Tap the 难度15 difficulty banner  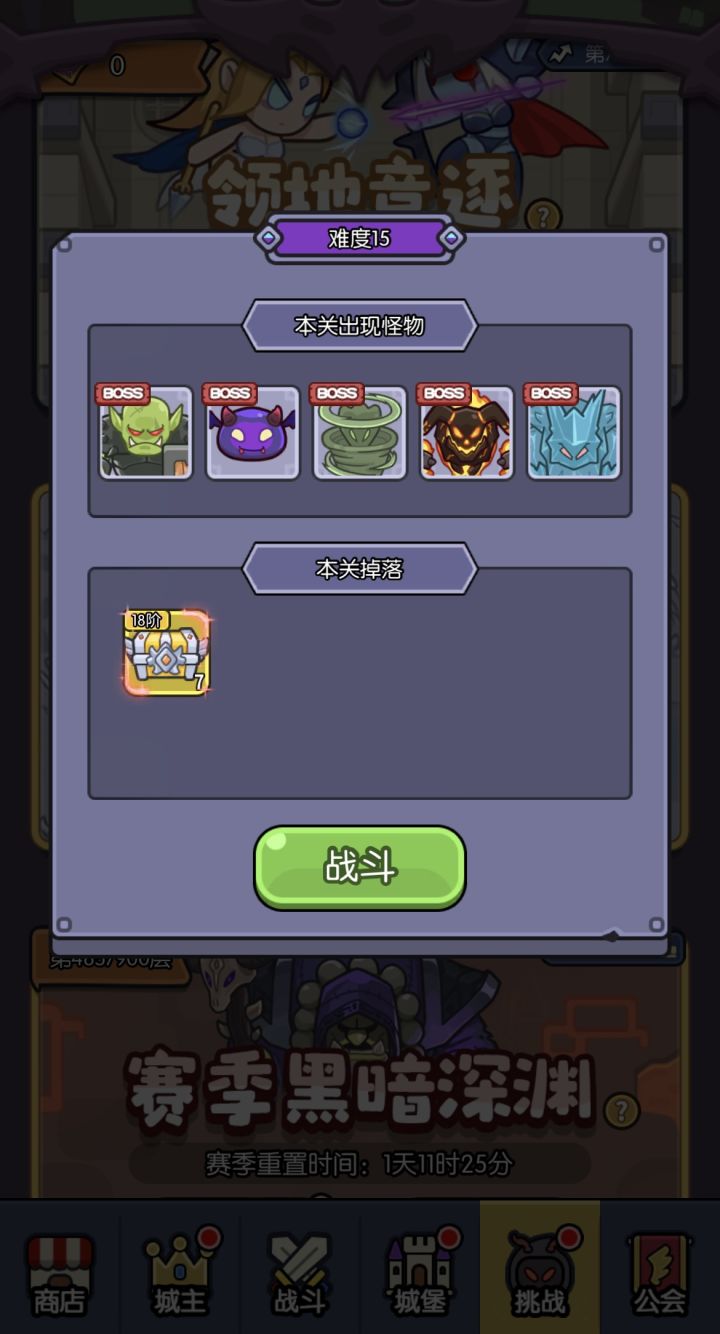click(360, 239)
